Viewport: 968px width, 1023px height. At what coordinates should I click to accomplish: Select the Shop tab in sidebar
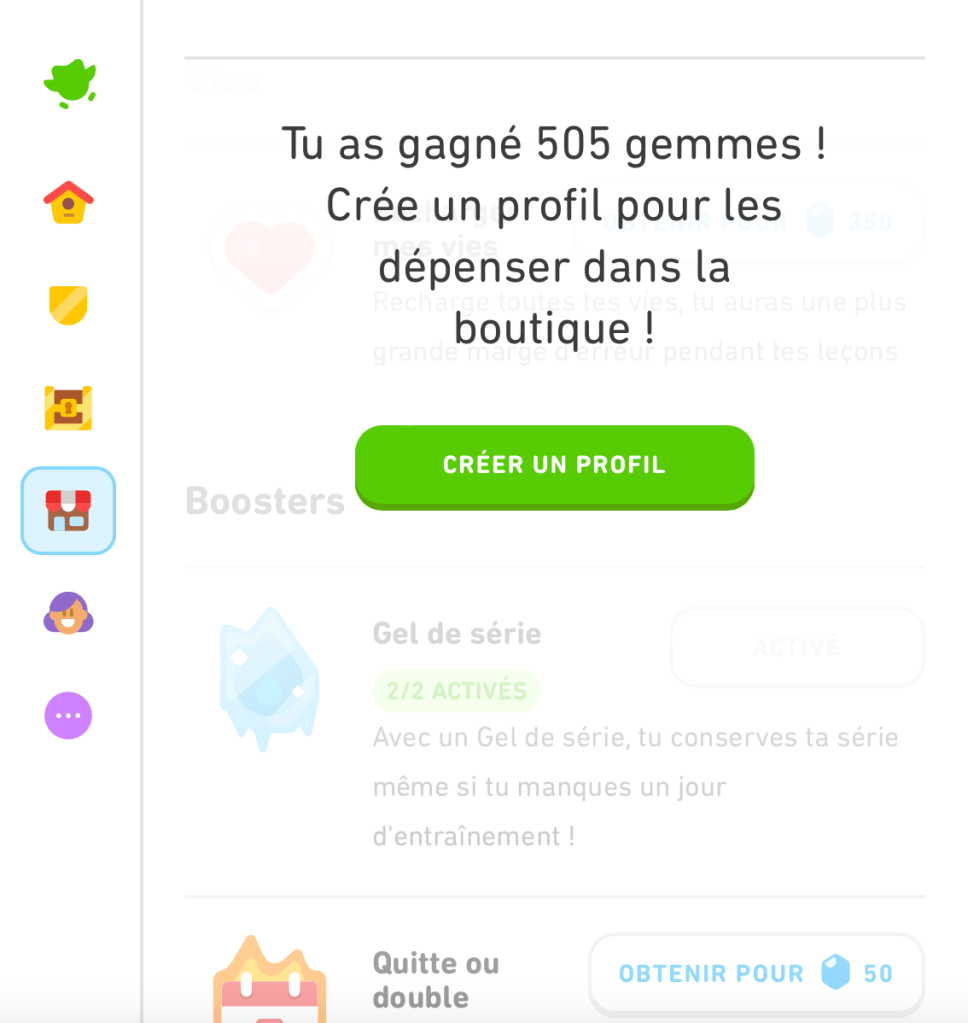click(68, 510)
